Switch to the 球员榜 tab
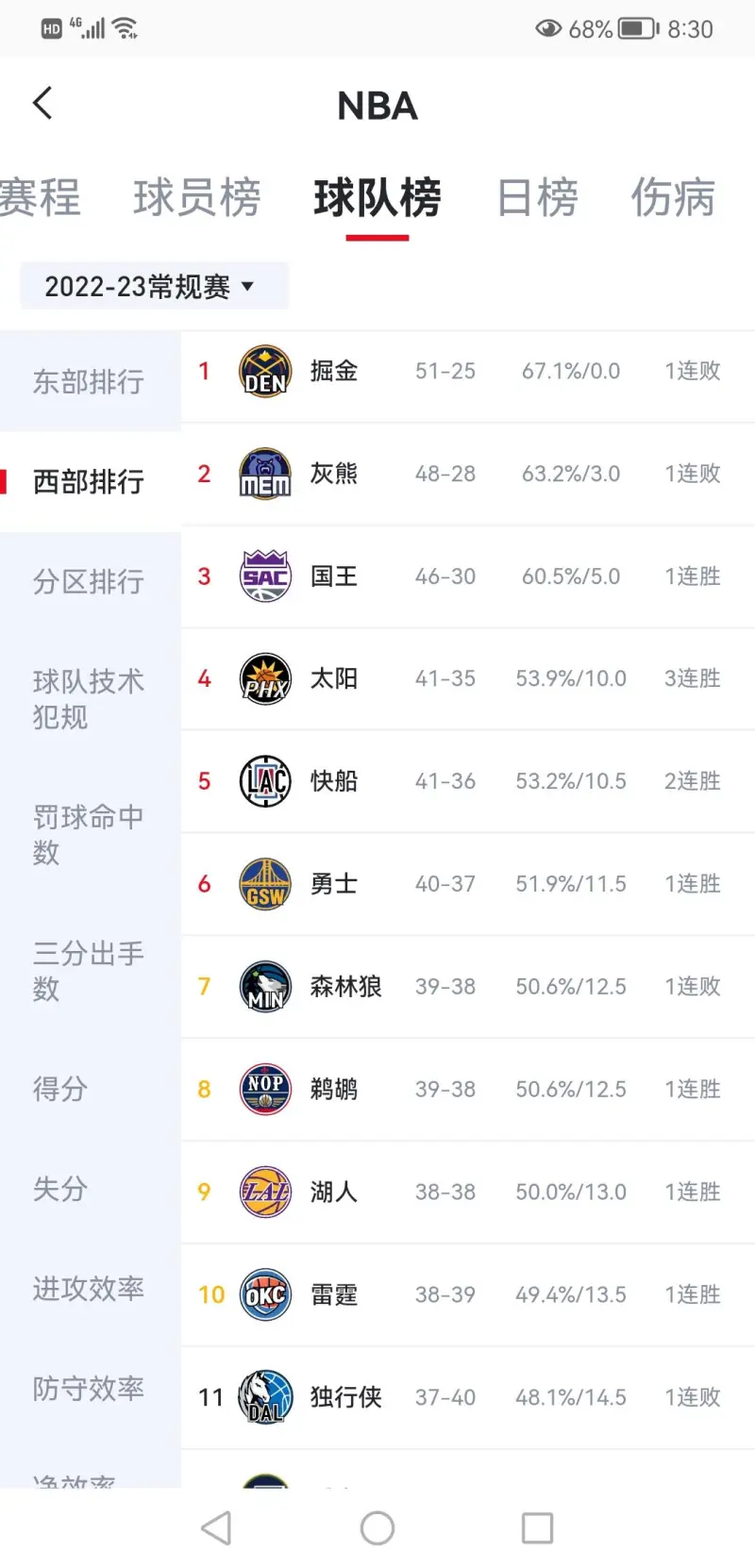755x1568 pixels. pos(197,198)
